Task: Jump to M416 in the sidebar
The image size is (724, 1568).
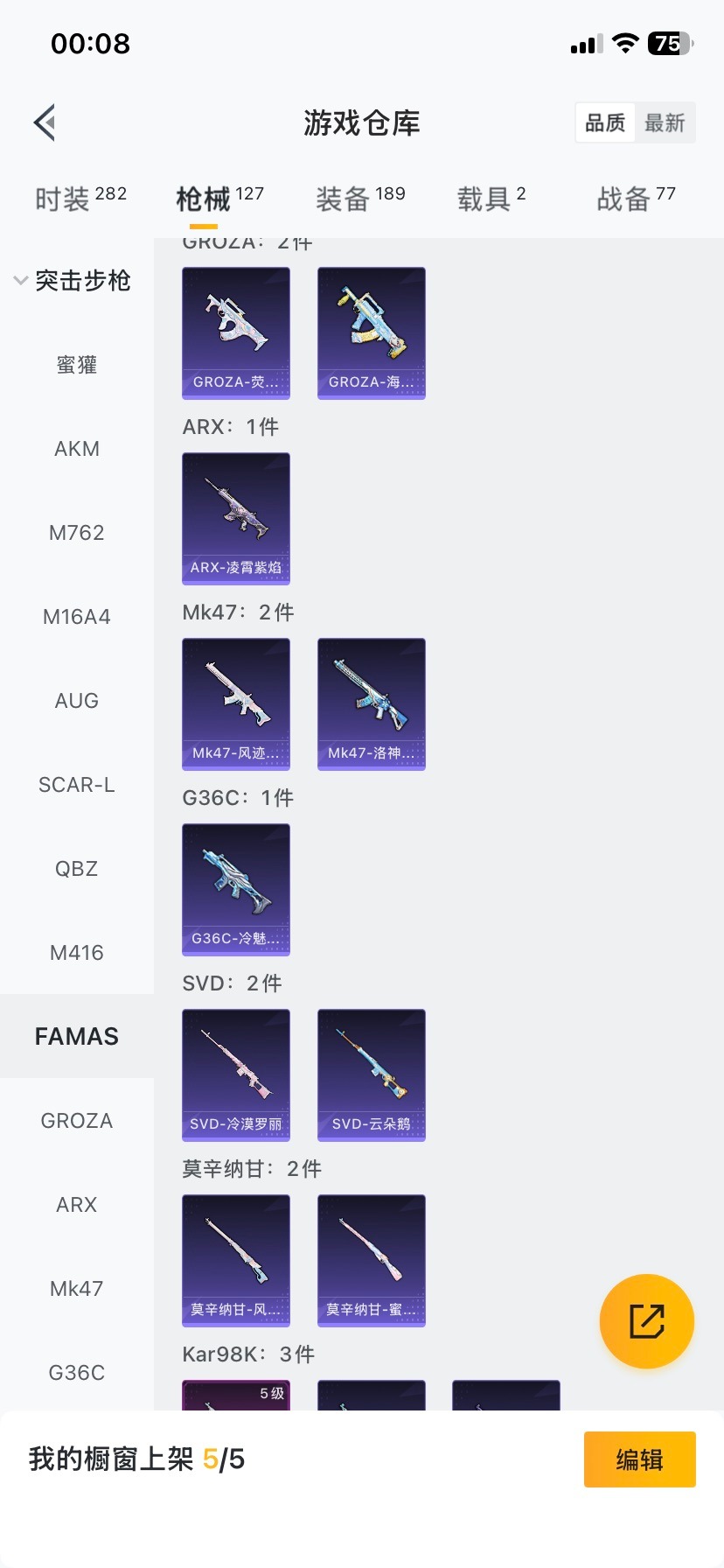Action: click(77, 953)
